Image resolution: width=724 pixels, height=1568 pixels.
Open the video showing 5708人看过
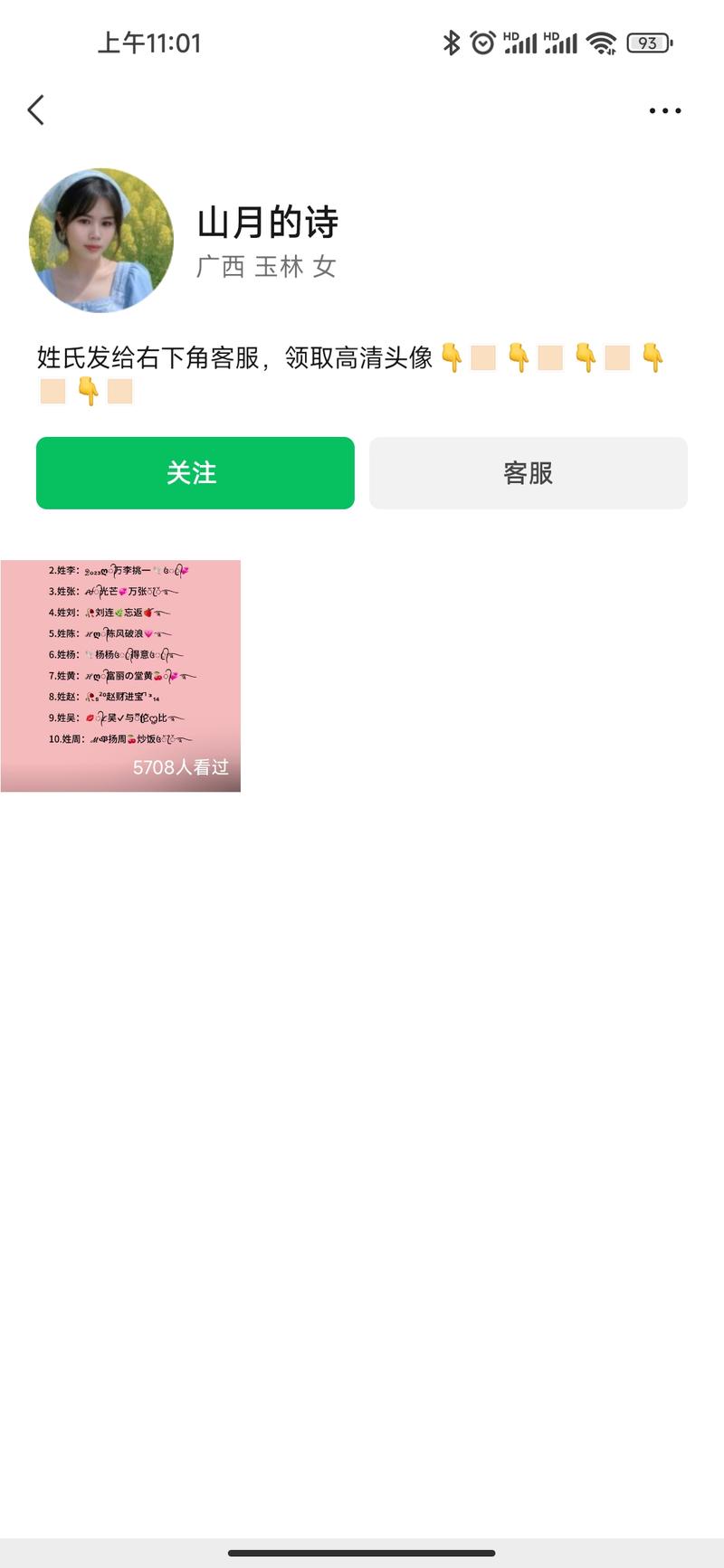pos(122,674)
